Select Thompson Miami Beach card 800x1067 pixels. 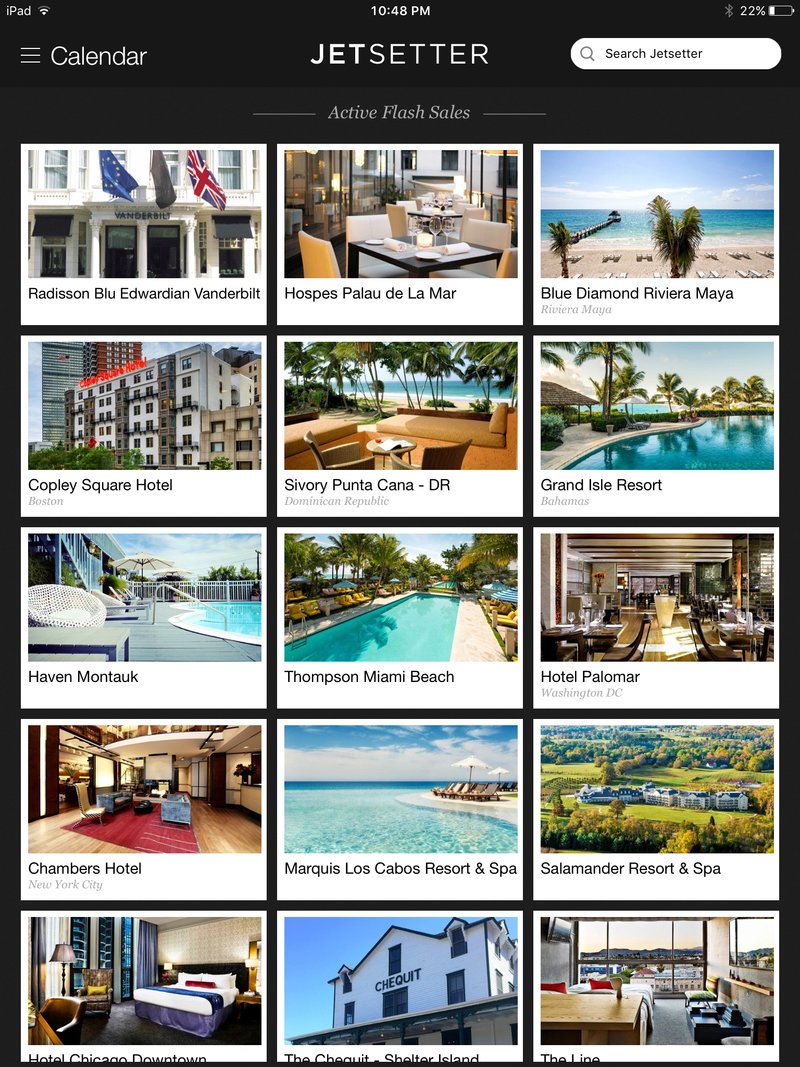point(400,617)
